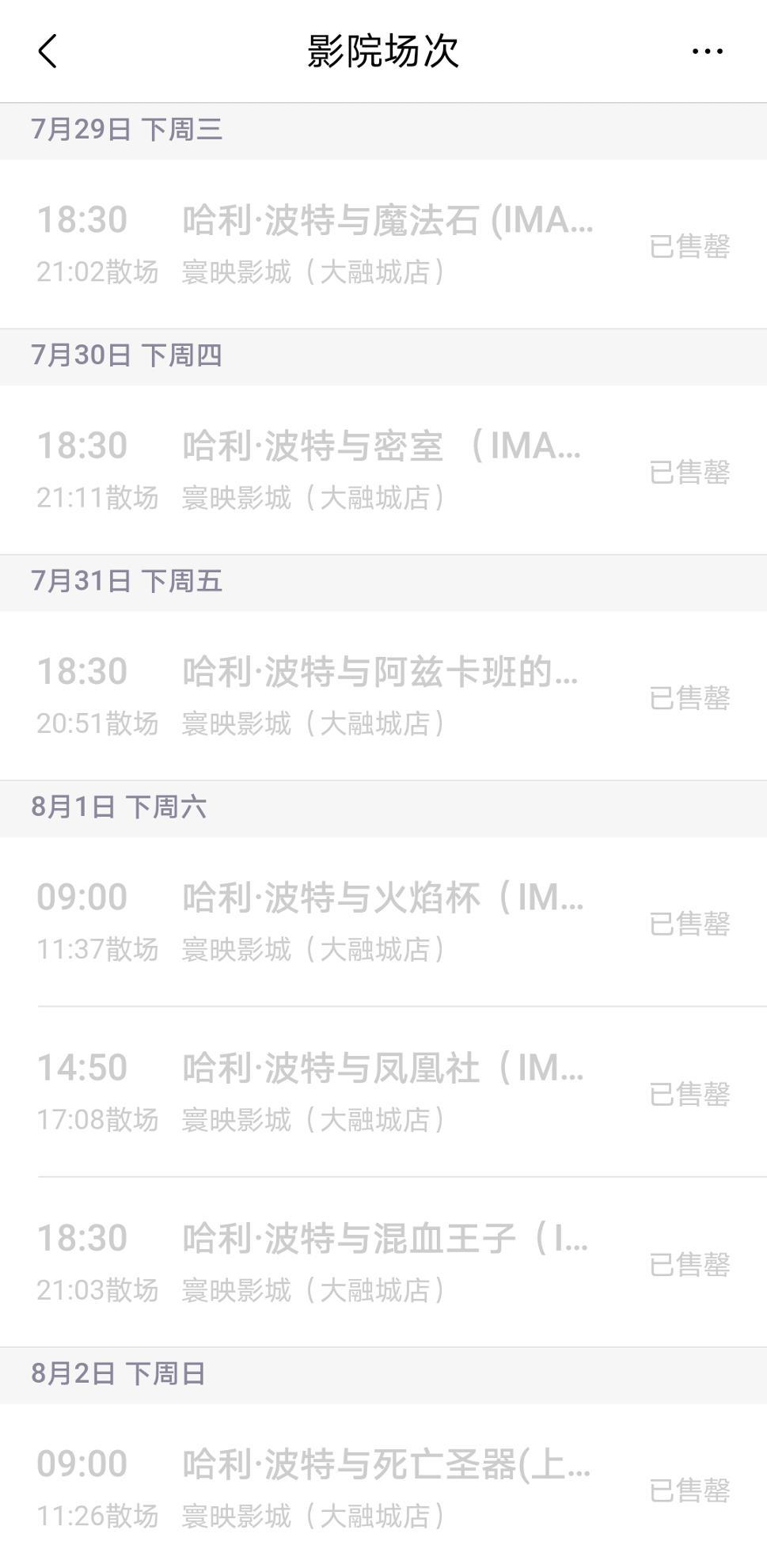Open the three-dot overflow menu
The height and width of the screenshot is (1568, 767).
point(707,51)
